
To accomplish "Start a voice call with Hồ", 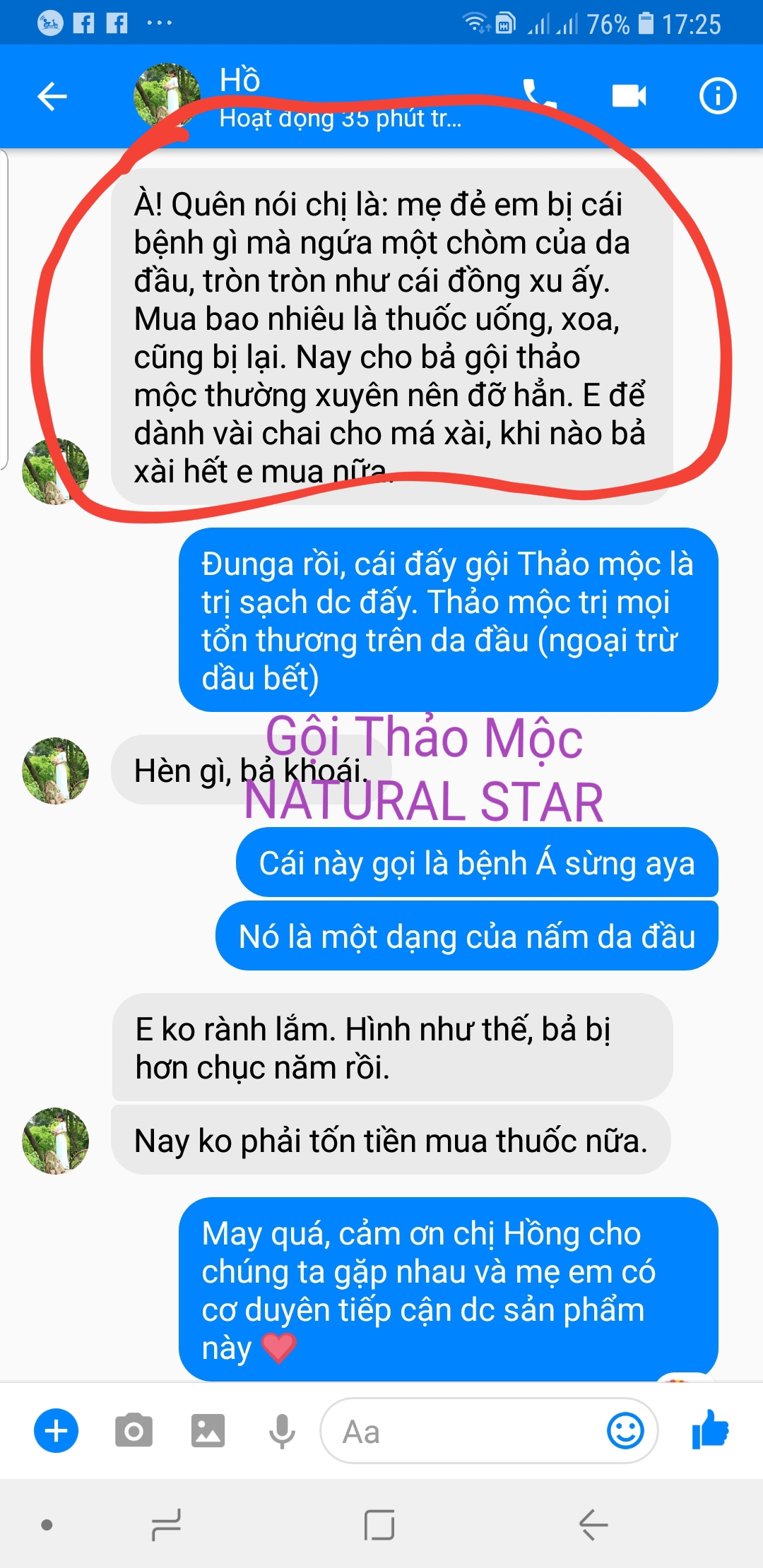I will point(538,95).
